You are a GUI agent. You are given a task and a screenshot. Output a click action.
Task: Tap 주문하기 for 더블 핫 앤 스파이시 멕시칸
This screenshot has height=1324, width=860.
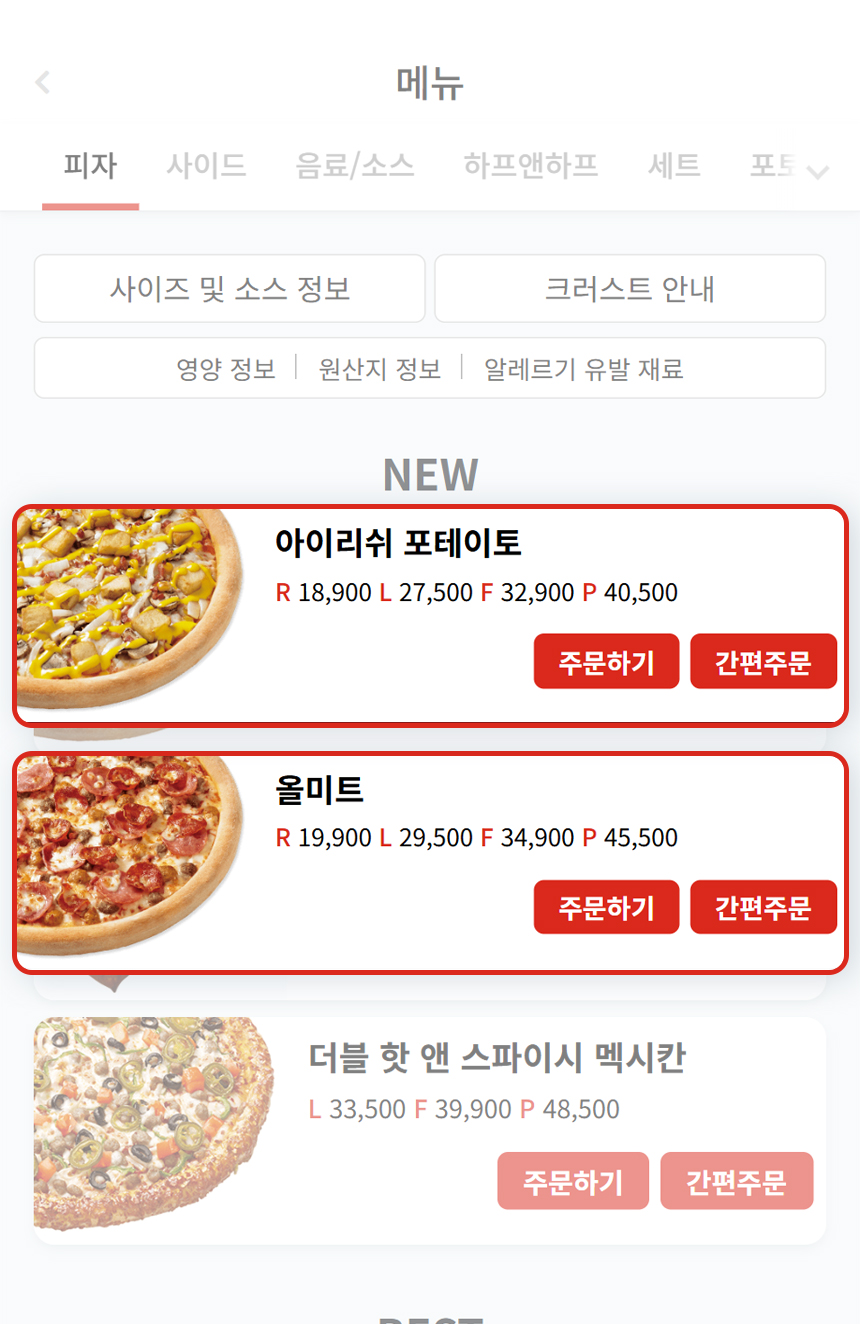coord(573,1181)
